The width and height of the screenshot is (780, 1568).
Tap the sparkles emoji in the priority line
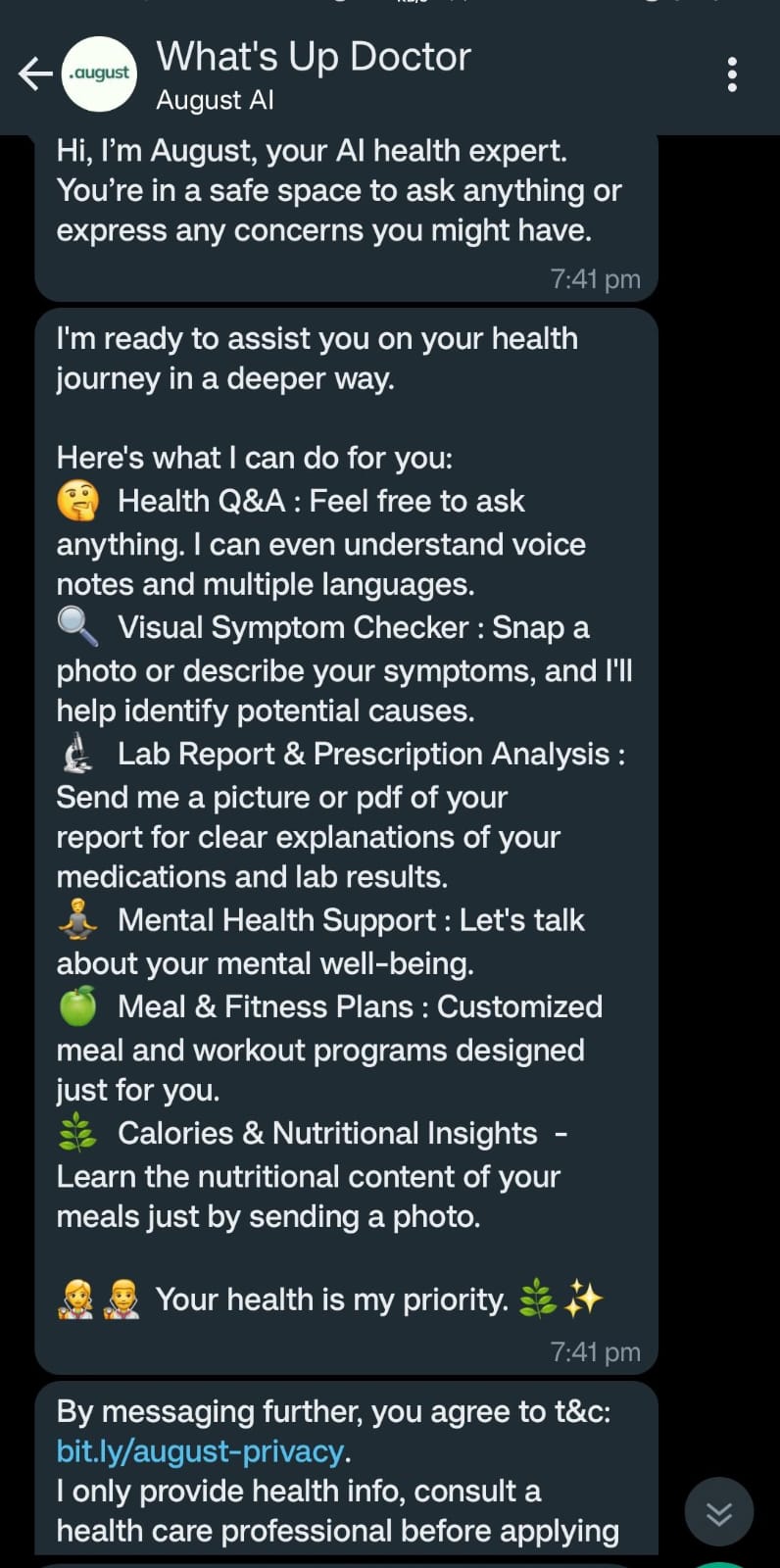pos(583,1297)
